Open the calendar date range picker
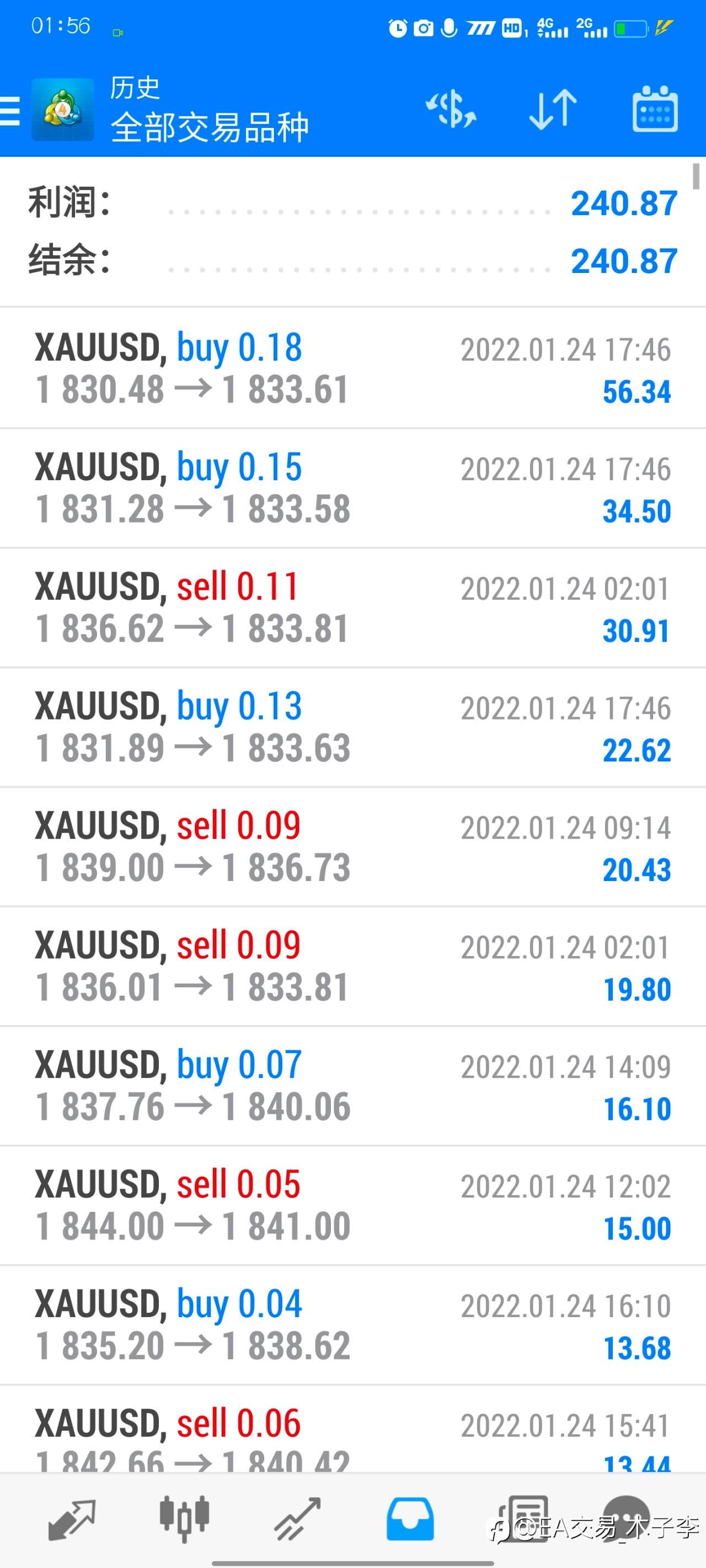Image resolution: width=706 pixels, height=1568 pixels. [x=655, y=110]
